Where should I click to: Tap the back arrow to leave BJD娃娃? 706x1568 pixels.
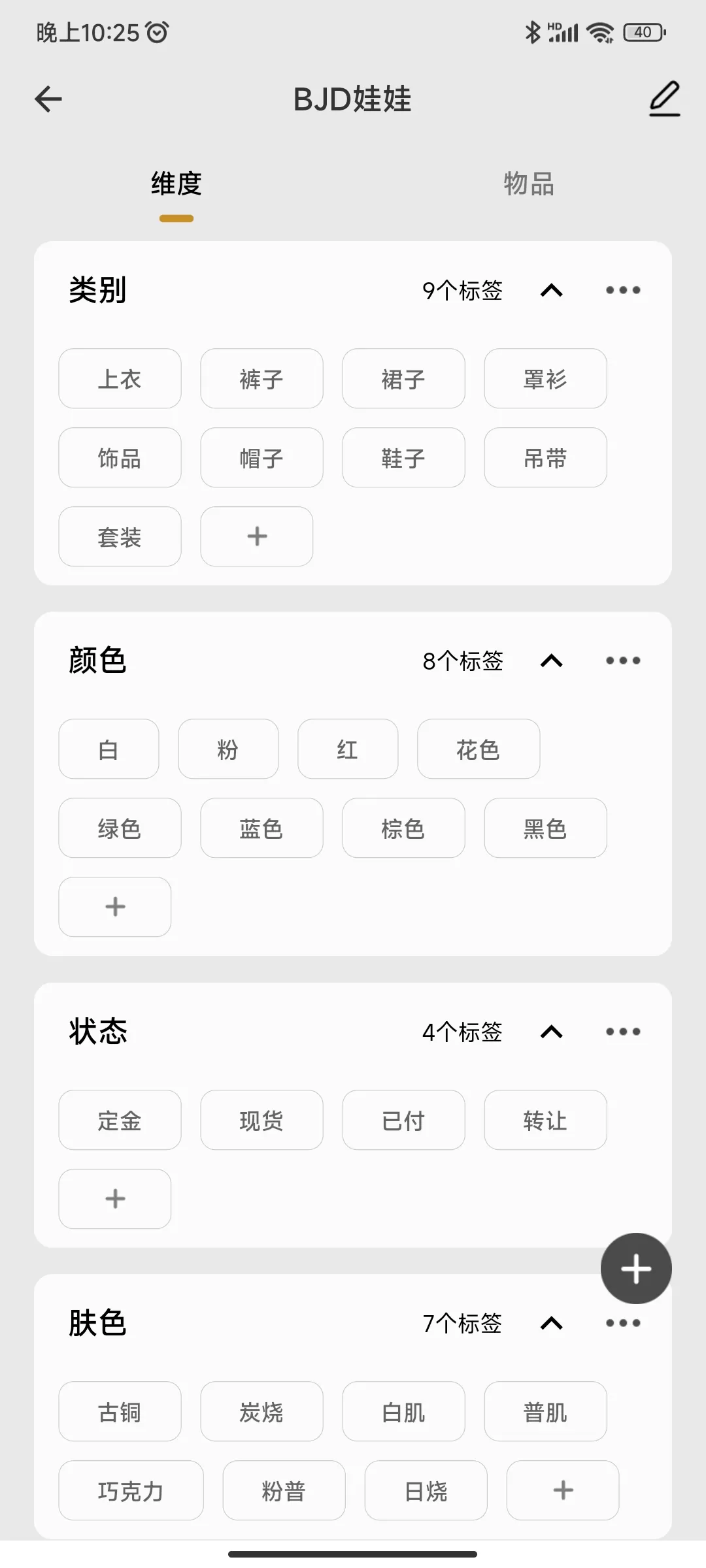(x=48, y=99)
